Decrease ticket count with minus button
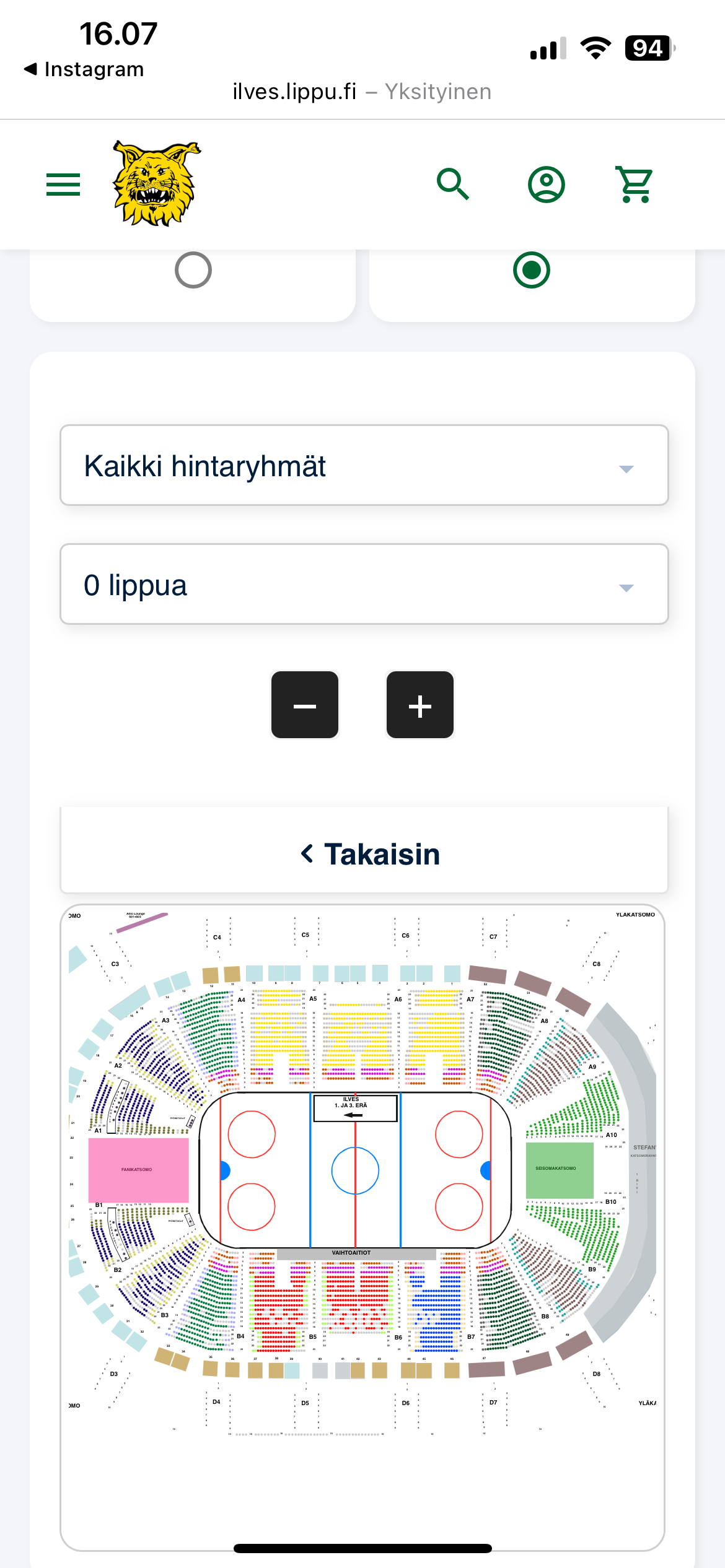 pyautogui.click(x=305, y=705)
